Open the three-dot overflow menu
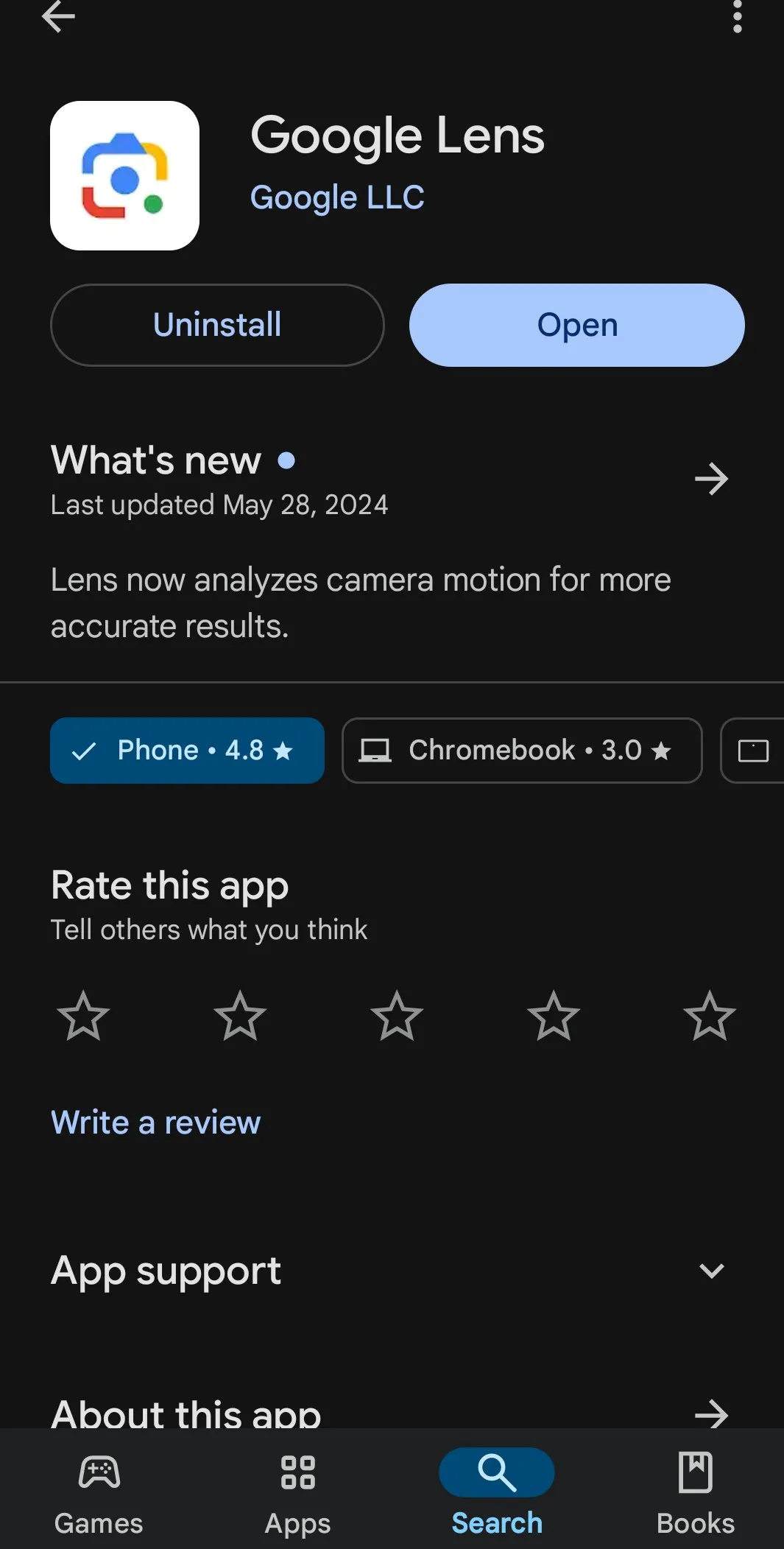 pos(737,19)
